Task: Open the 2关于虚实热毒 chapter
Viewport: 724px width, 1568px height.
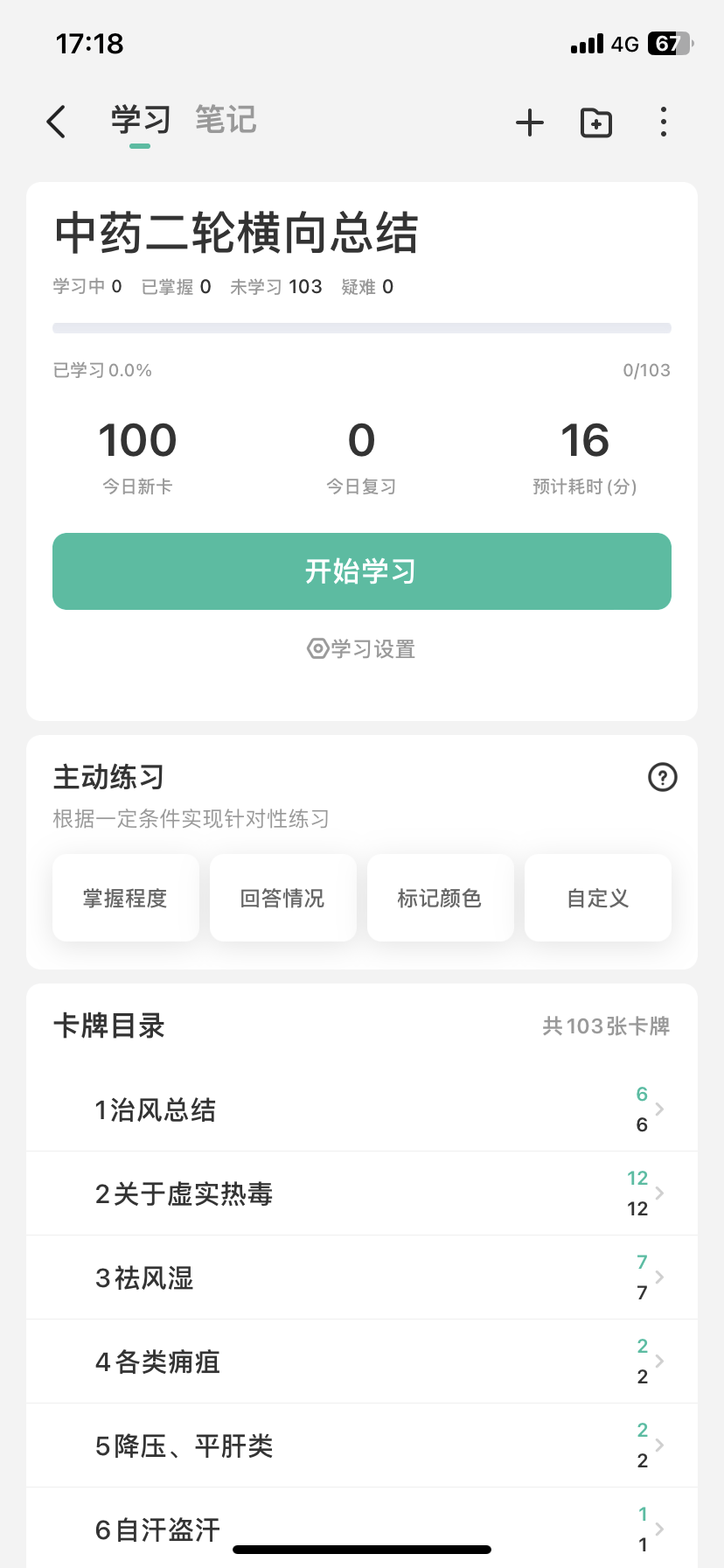Action: 362,1193
